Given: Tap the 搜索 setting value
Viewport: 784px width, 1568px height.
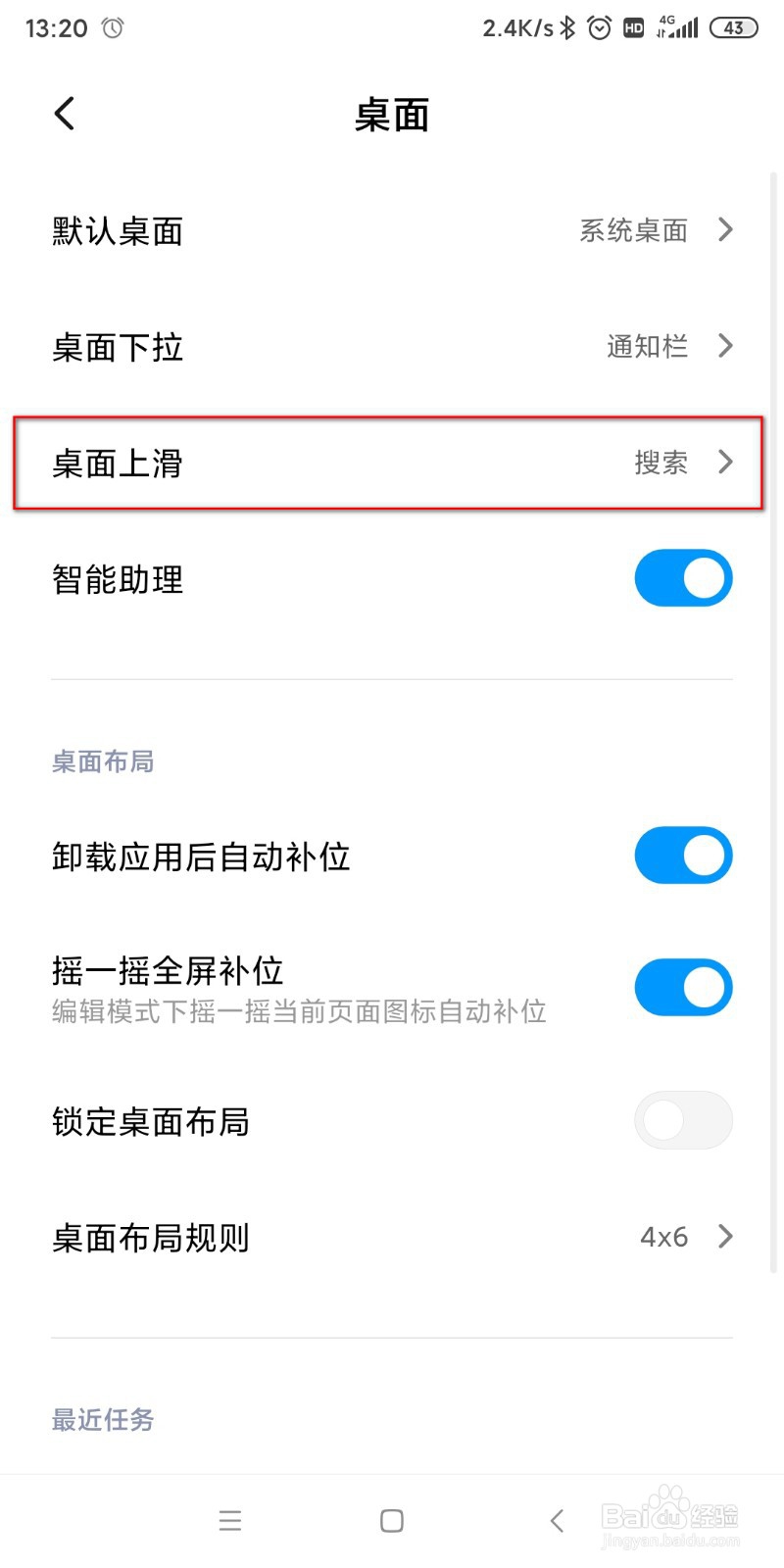Looking at the screenshot, I should click(x=662, y=464).
